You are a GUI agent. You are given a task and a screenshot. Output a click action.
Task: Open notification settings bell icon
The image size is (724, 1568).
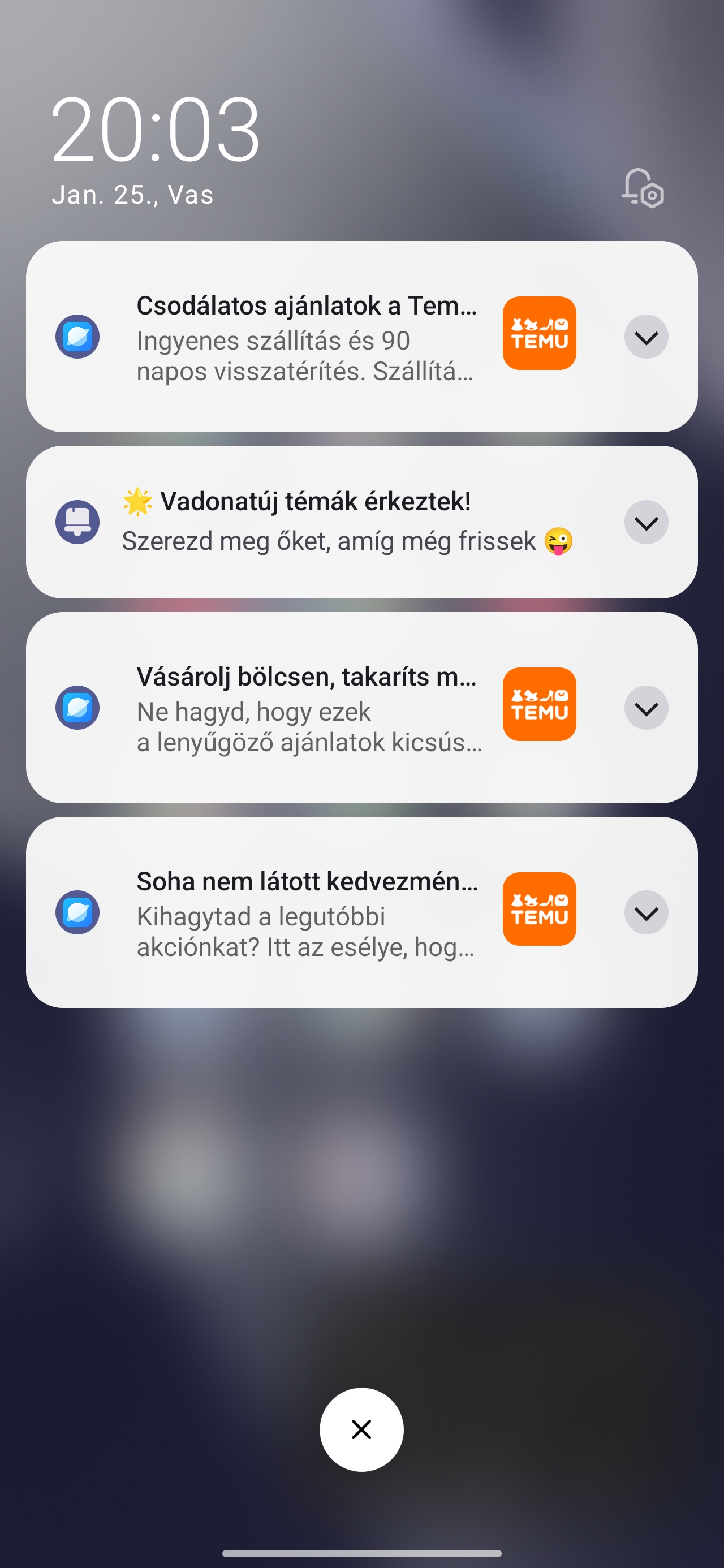click(x=643, y=188)
